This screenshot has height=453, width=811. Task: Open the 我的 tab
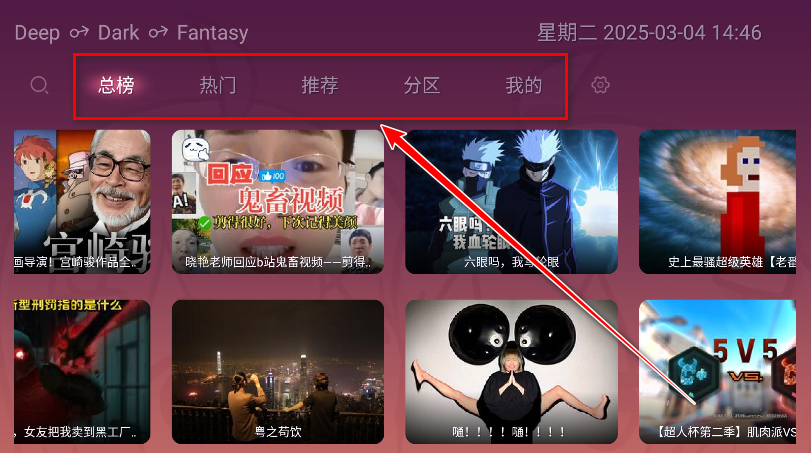[524, 85]
